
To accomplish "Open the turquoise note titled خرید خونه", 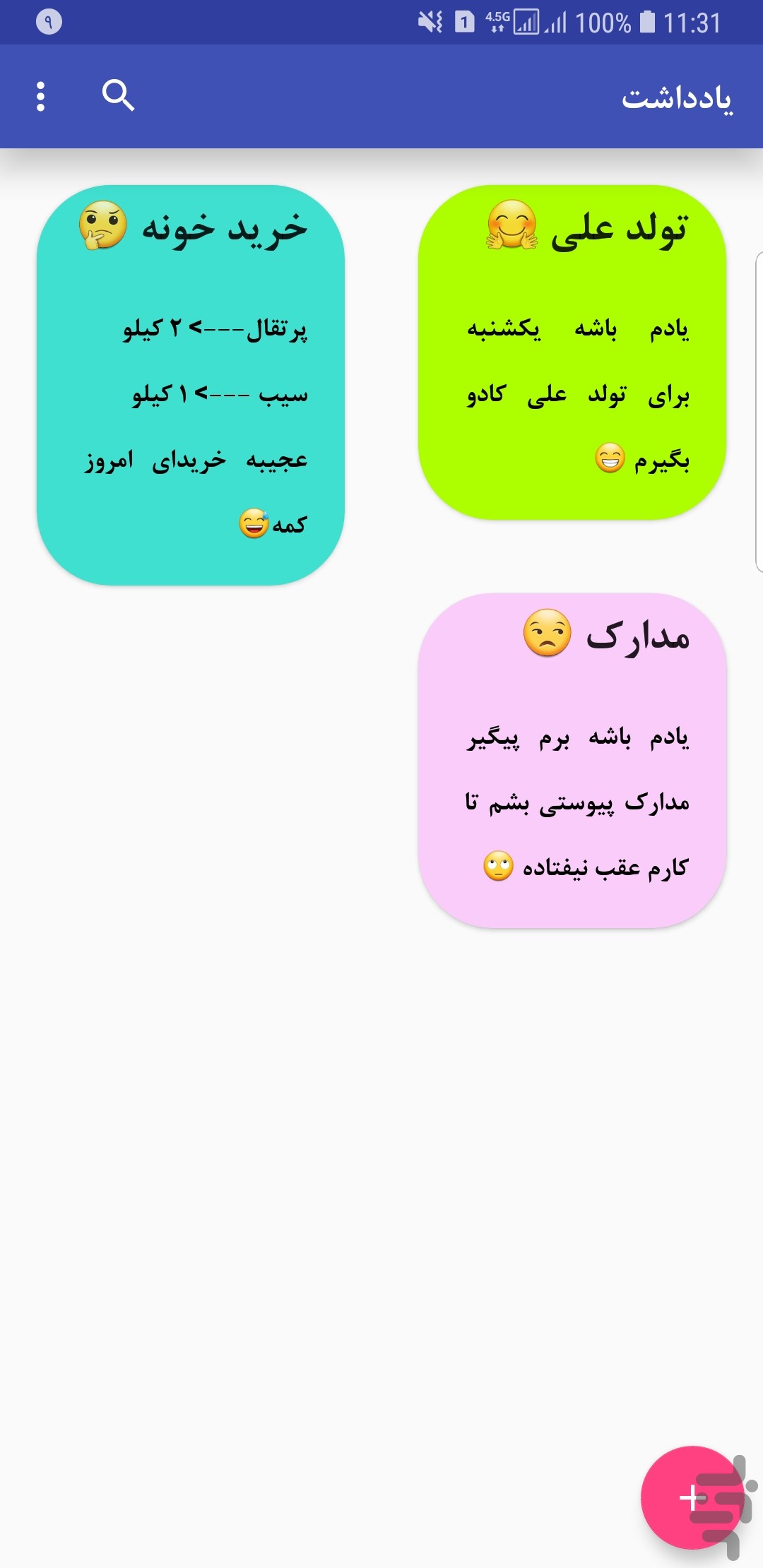I will 190,385.
